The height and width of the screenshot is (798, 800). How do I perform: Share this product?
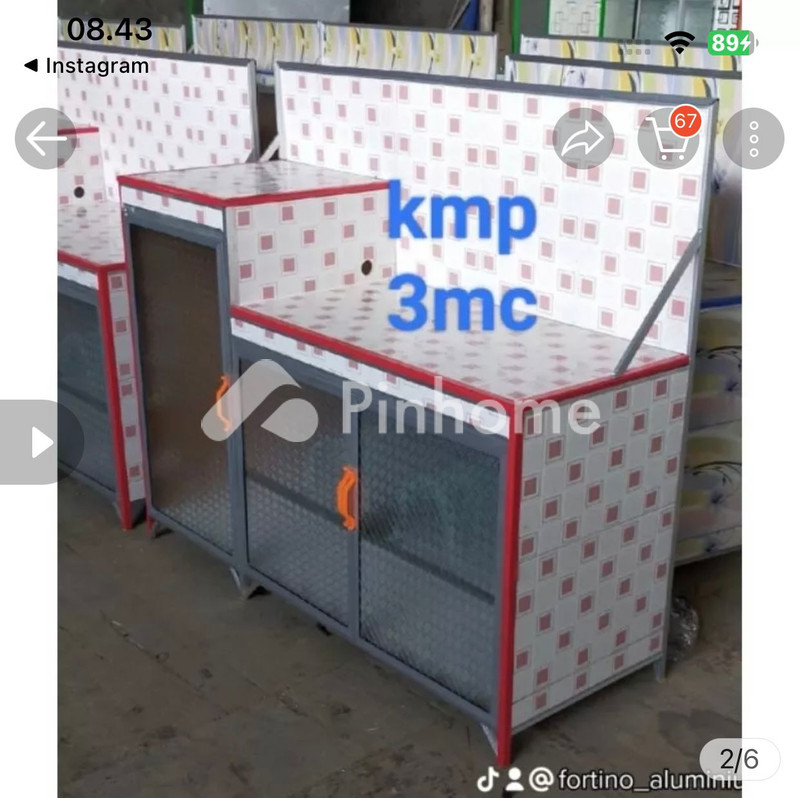585,139
